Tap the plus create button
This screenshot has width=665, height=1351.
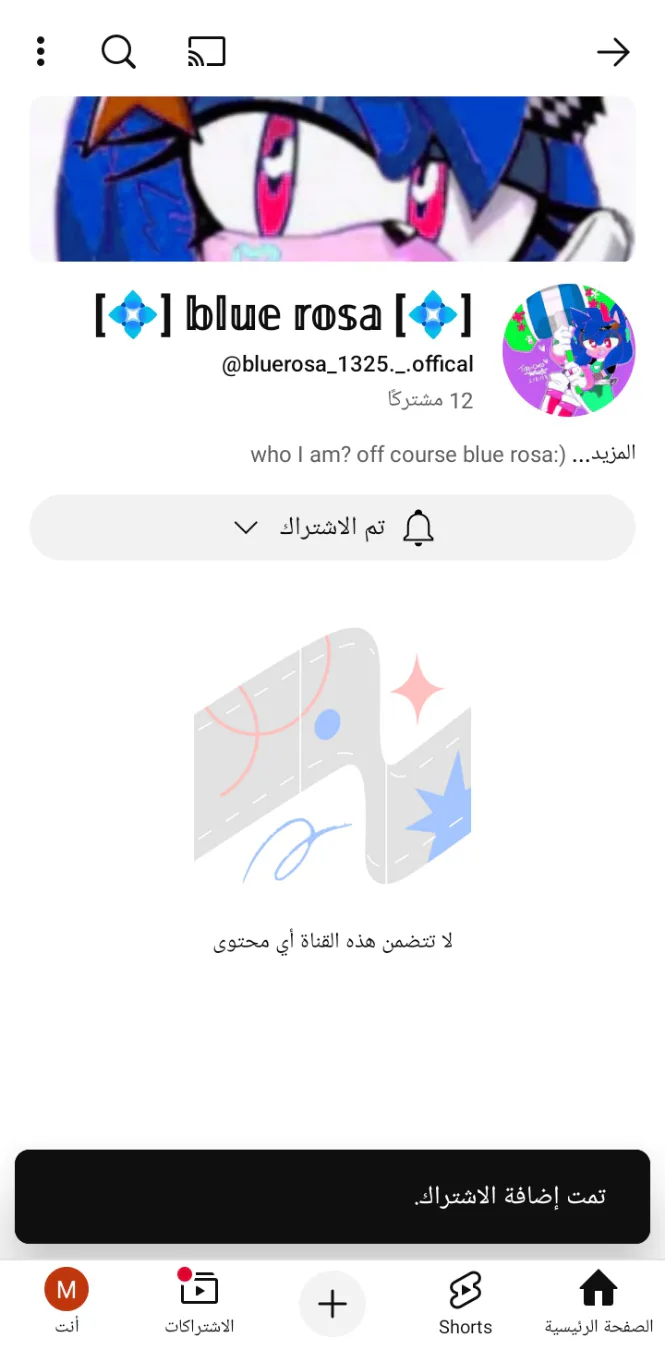click(332, 1303)
